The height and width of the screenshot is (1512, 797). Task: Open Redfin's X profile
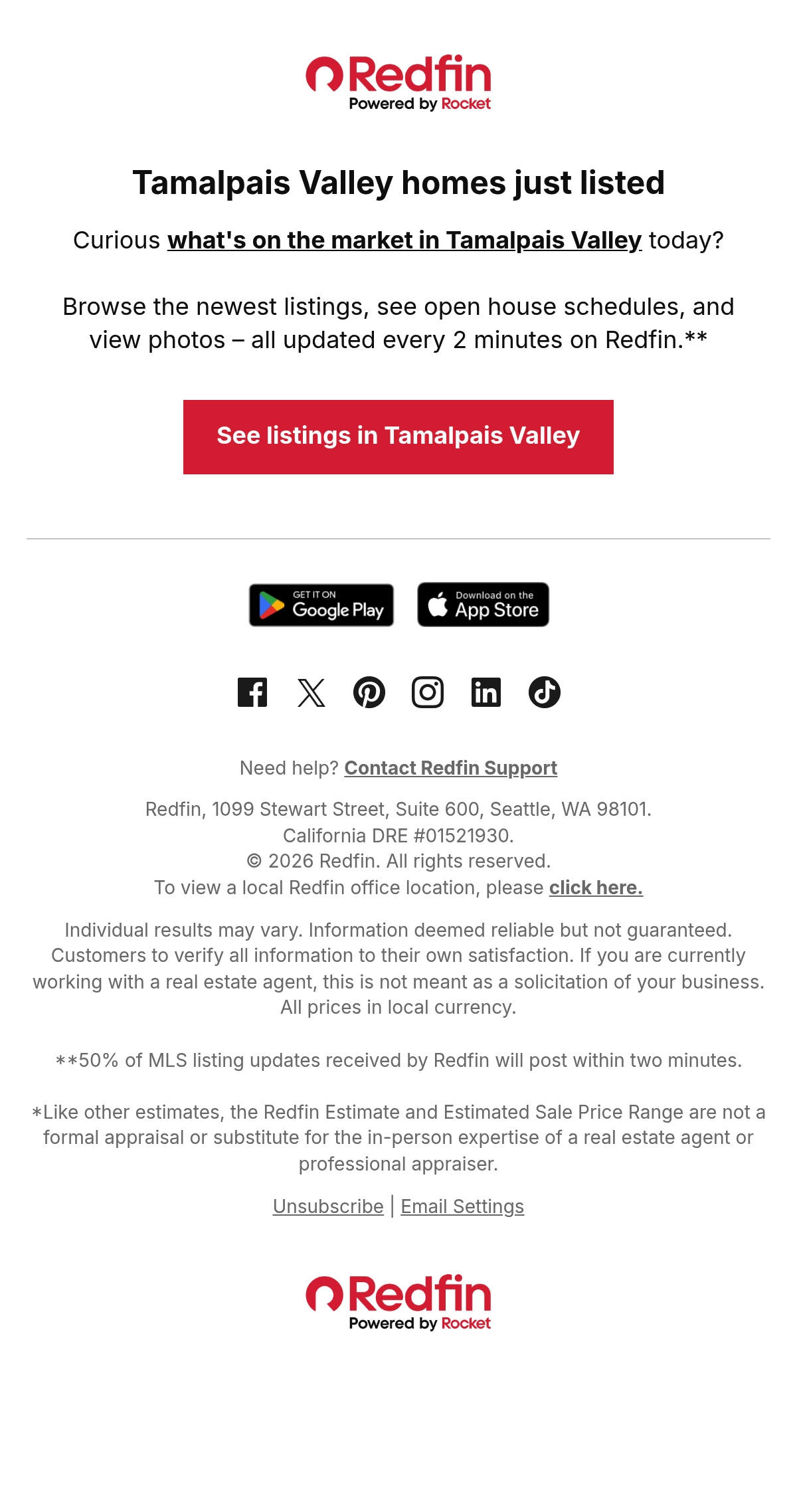coord(311,692)
